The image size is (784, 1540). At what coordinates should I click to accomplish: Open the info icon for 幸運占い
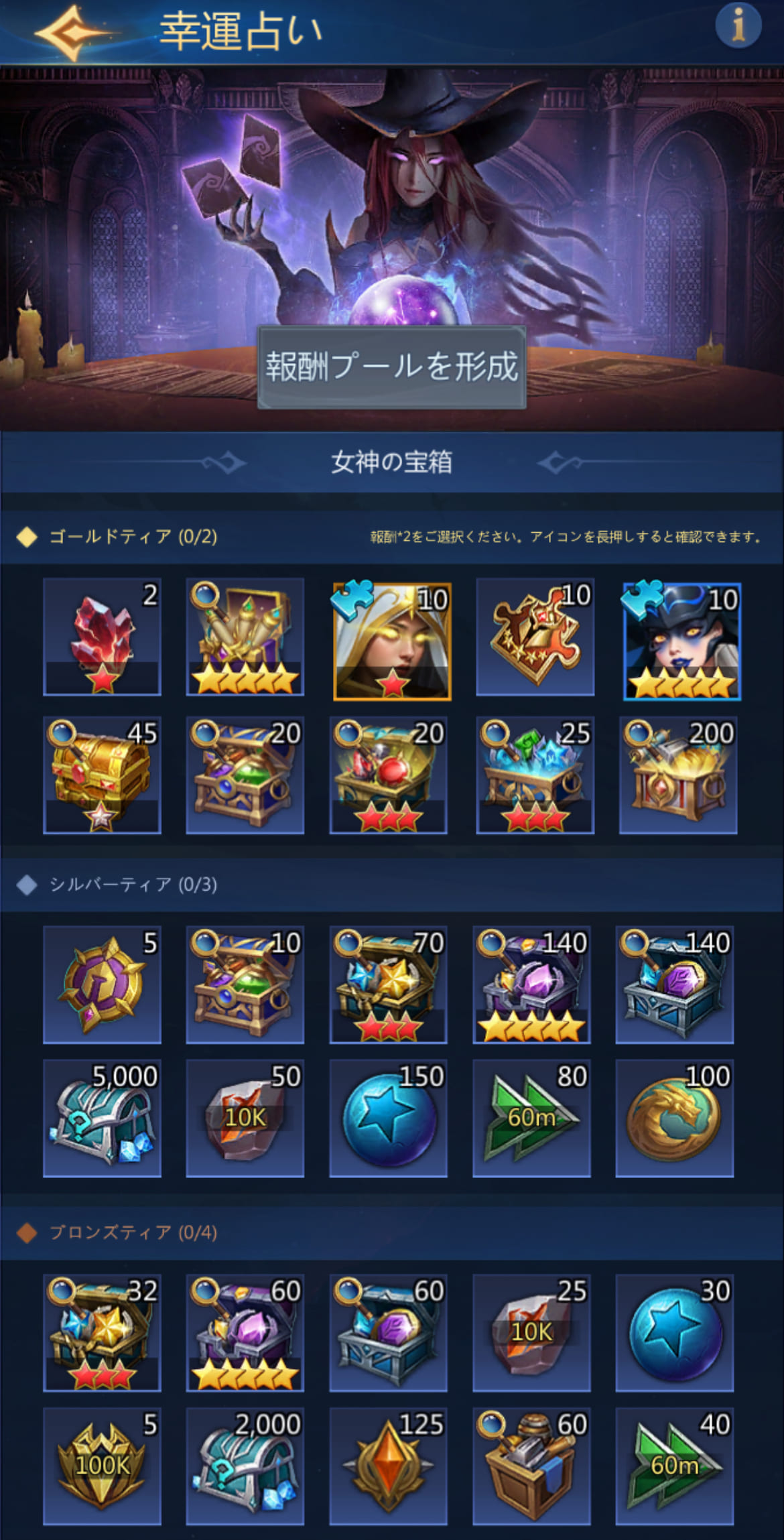tap(738, 27)
